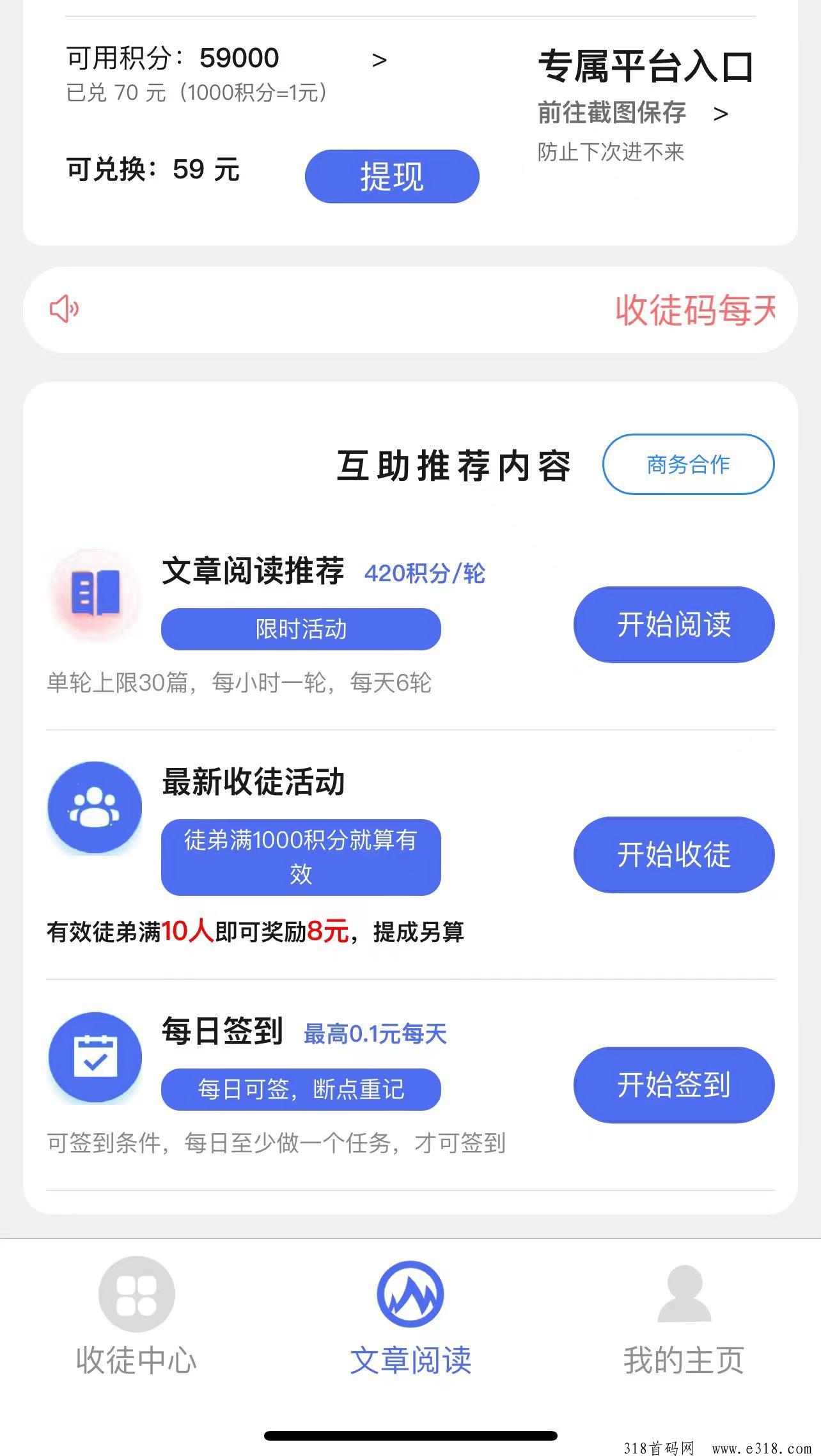Tap the 商务合作 button
821x1456 pixels.
pyautogui.click(x=688, y=464)
